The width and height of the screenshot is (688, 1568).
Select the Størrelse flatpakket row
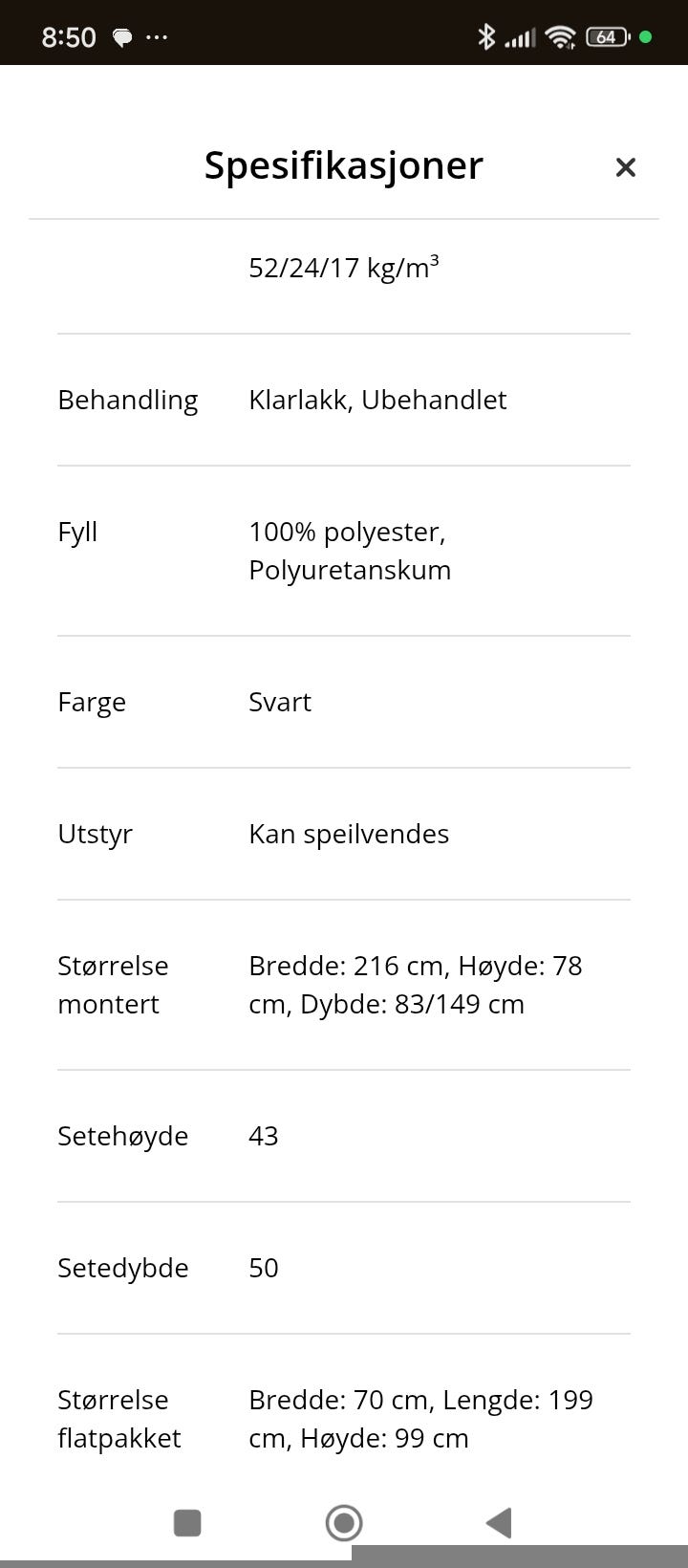pos(344,1418)
